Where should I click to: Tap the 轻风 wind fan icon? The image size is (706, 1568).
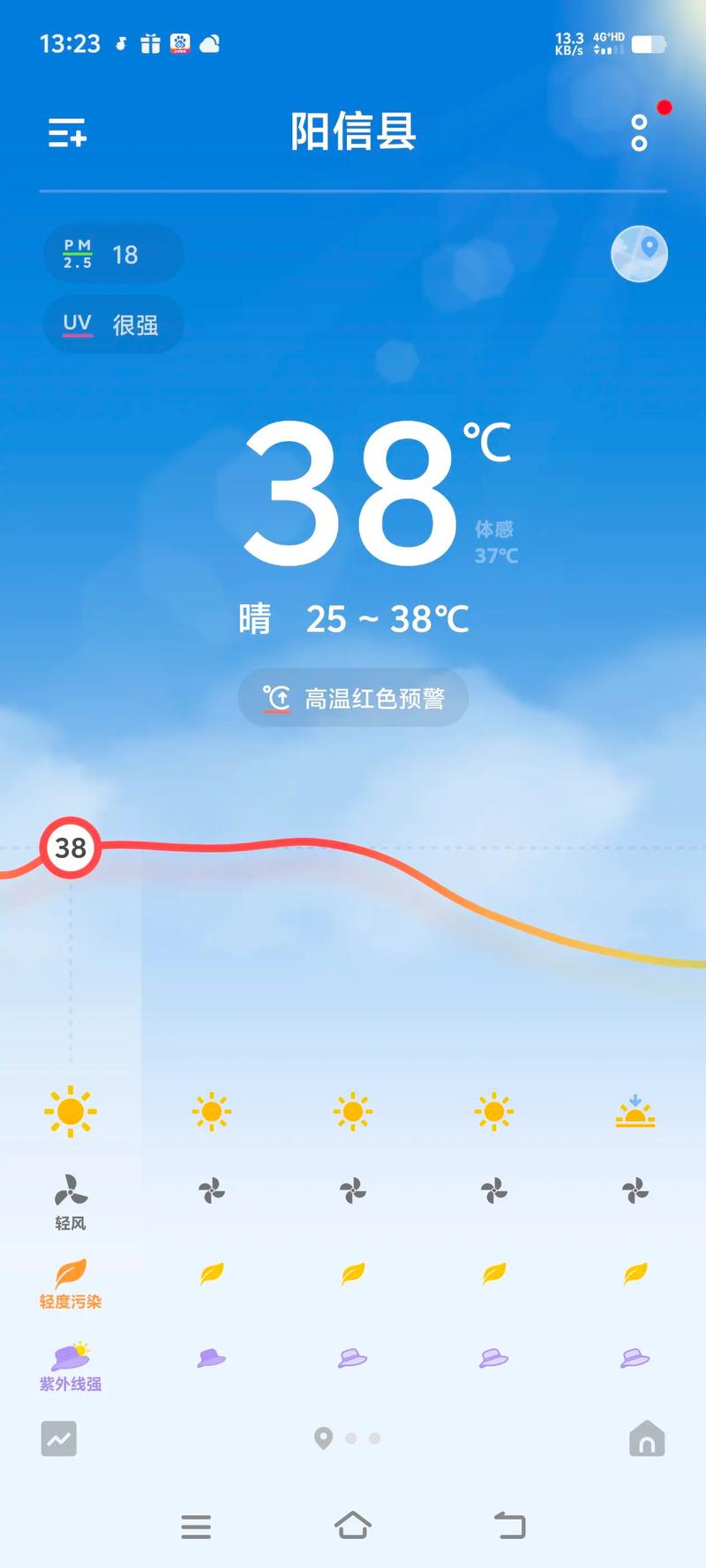click(70, 1190)
